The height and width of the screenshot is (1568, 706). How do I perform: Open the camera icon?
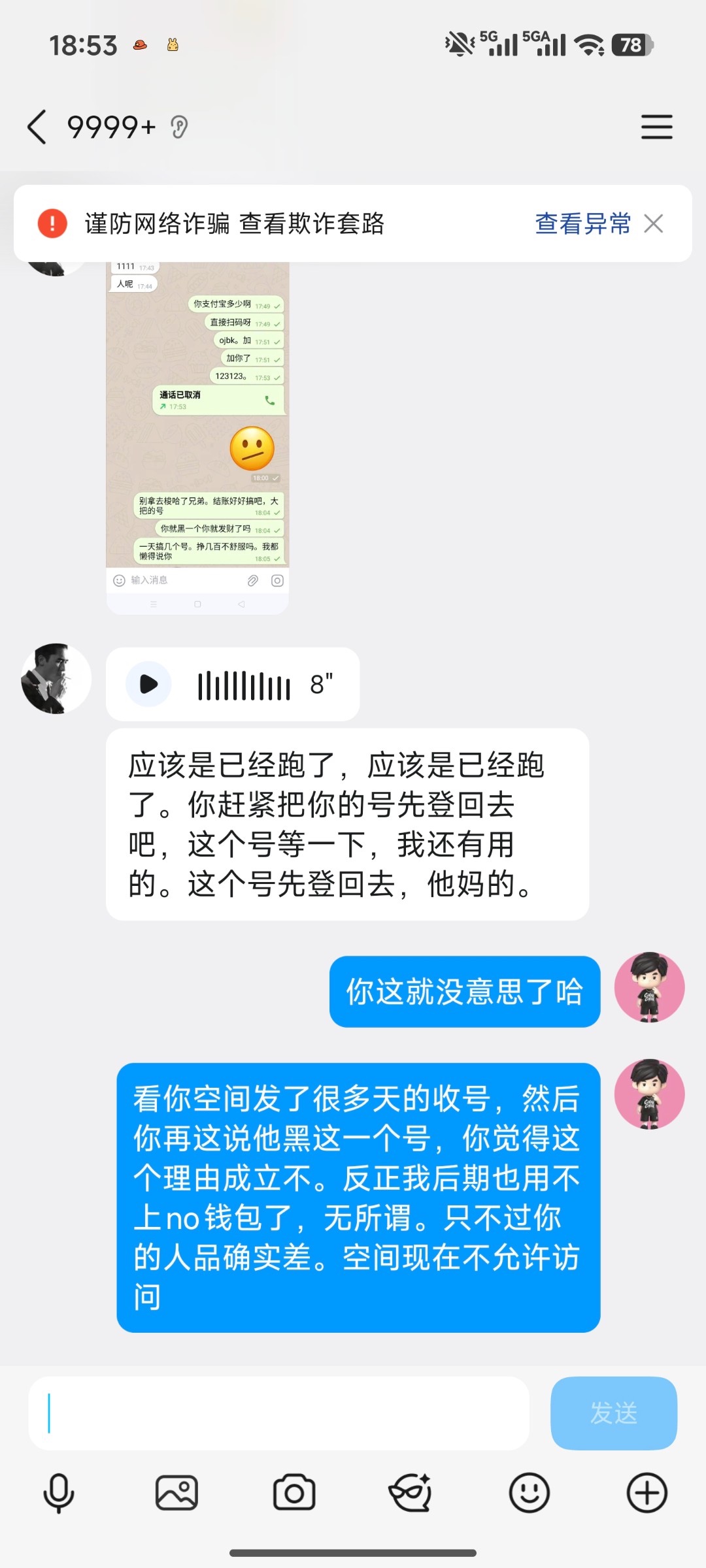click(x=294, y=1493)
